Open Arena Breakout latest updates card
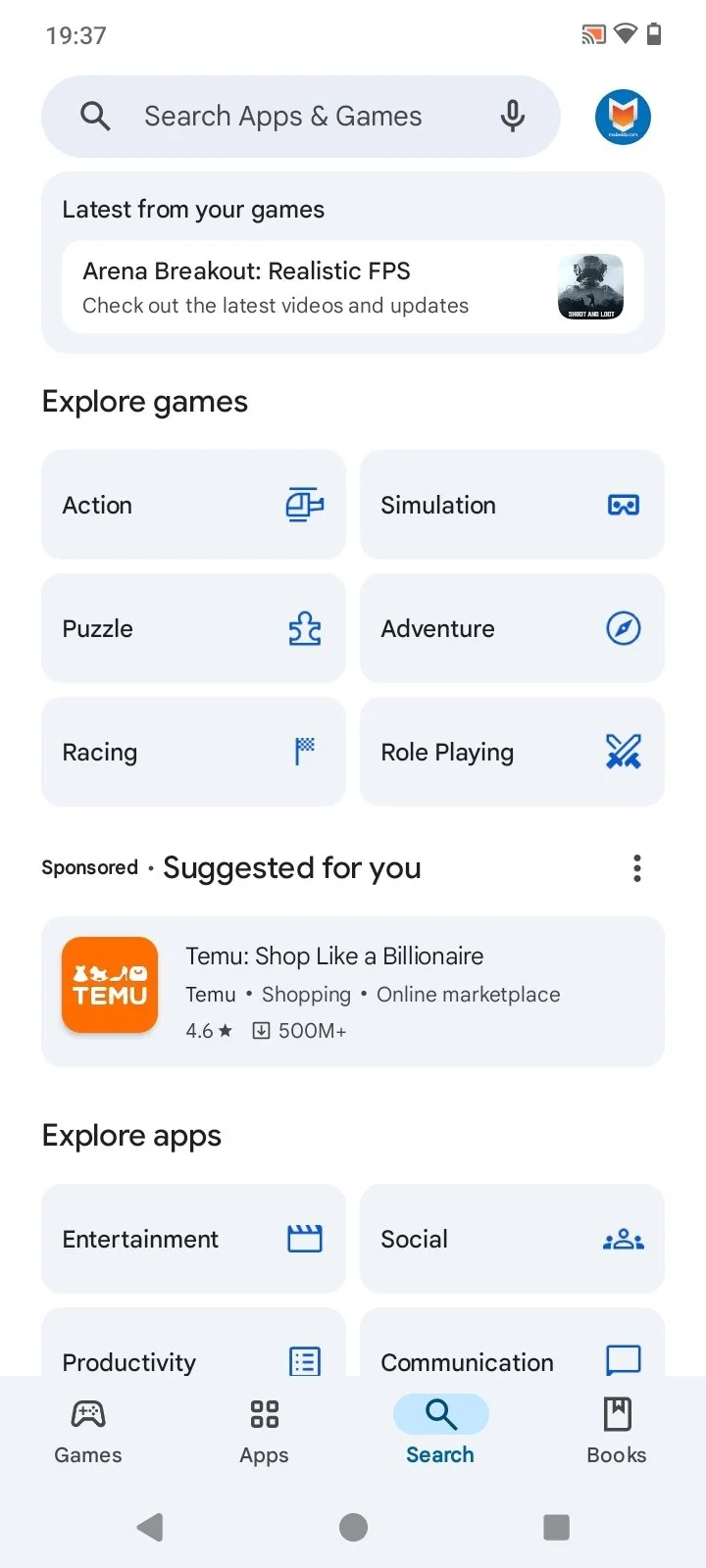Screen dimensions: 706x1568 [353, 287]
